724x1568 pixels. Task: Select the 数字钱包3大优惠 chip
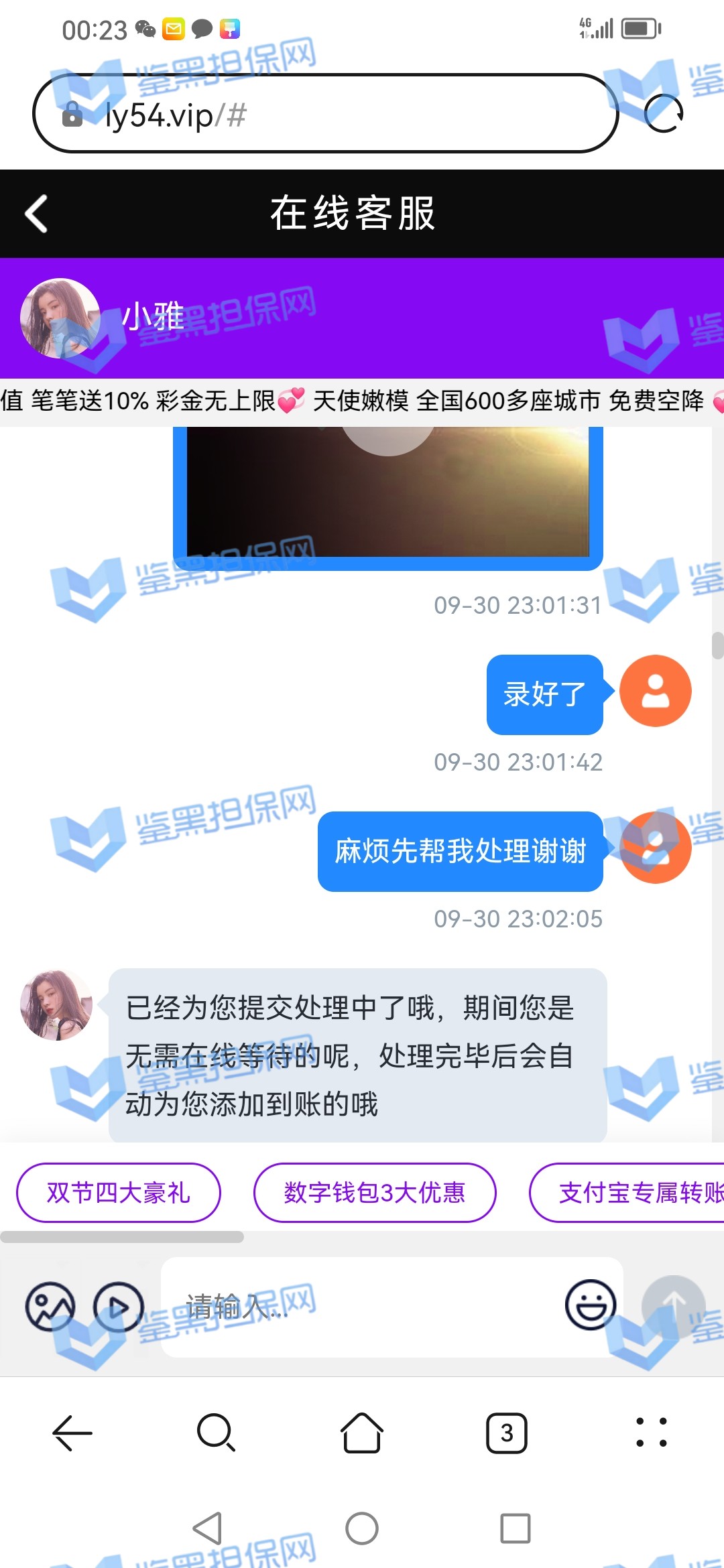(x=375, y=1193)
